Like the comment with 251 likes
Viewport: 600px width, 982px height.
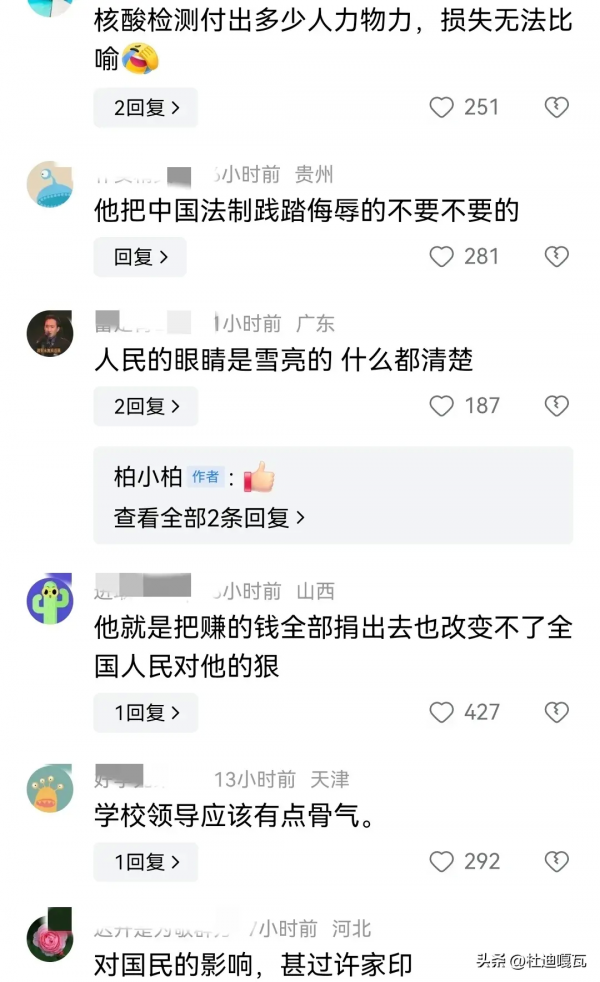(442, 107)
